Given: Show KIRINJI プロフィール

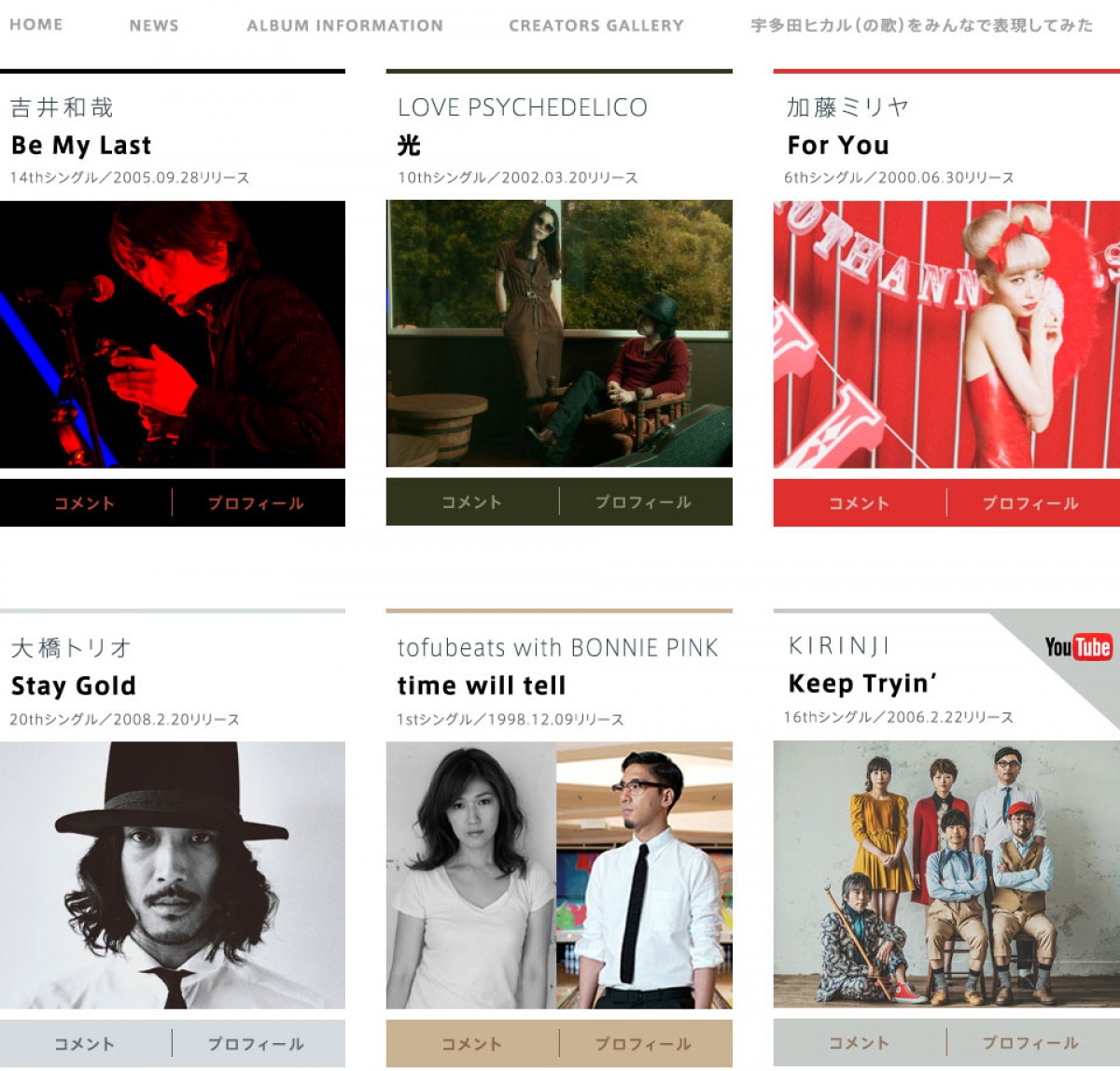Looking at the screenshot, I should tap(1030, 1043).
